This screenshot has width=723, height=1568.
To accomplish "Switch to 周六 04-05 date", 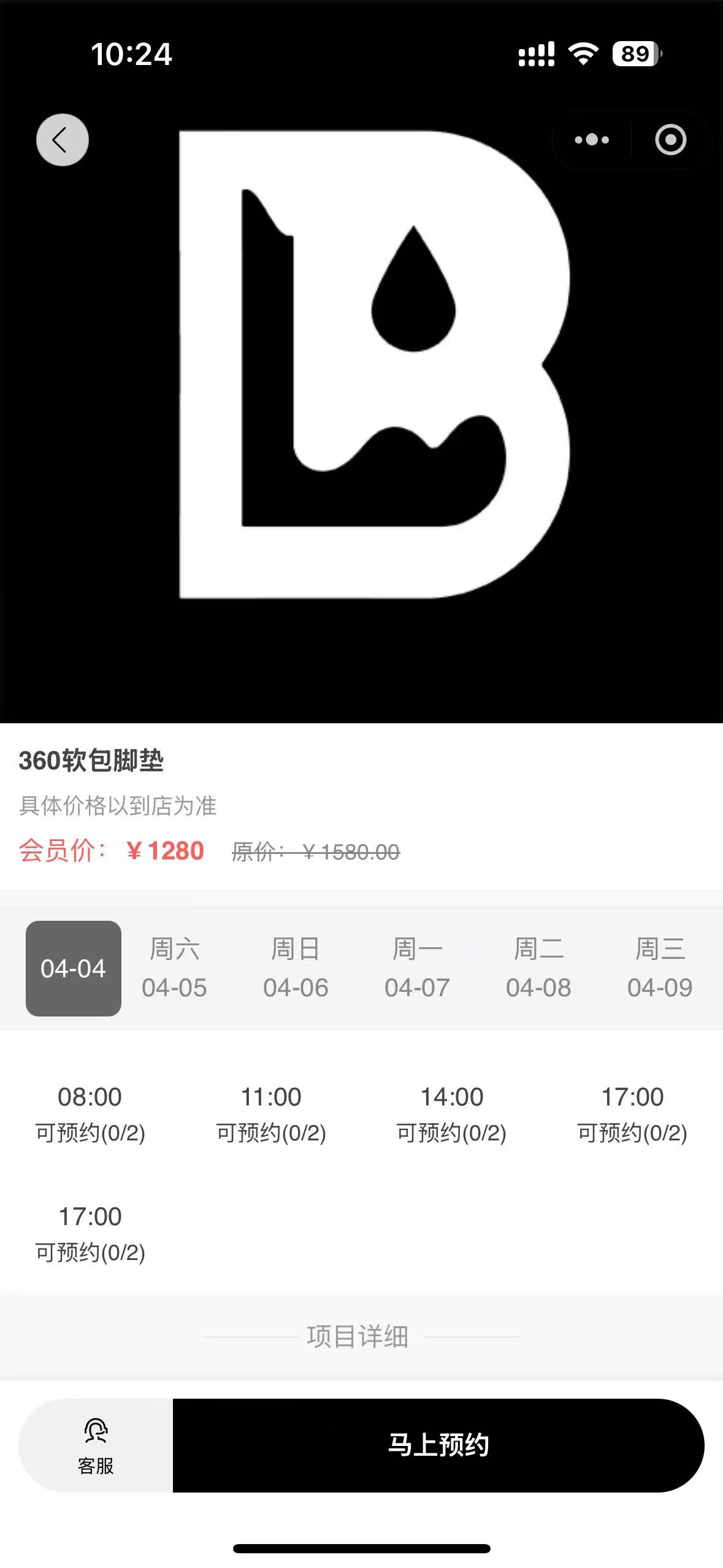I will coord(174,968).
